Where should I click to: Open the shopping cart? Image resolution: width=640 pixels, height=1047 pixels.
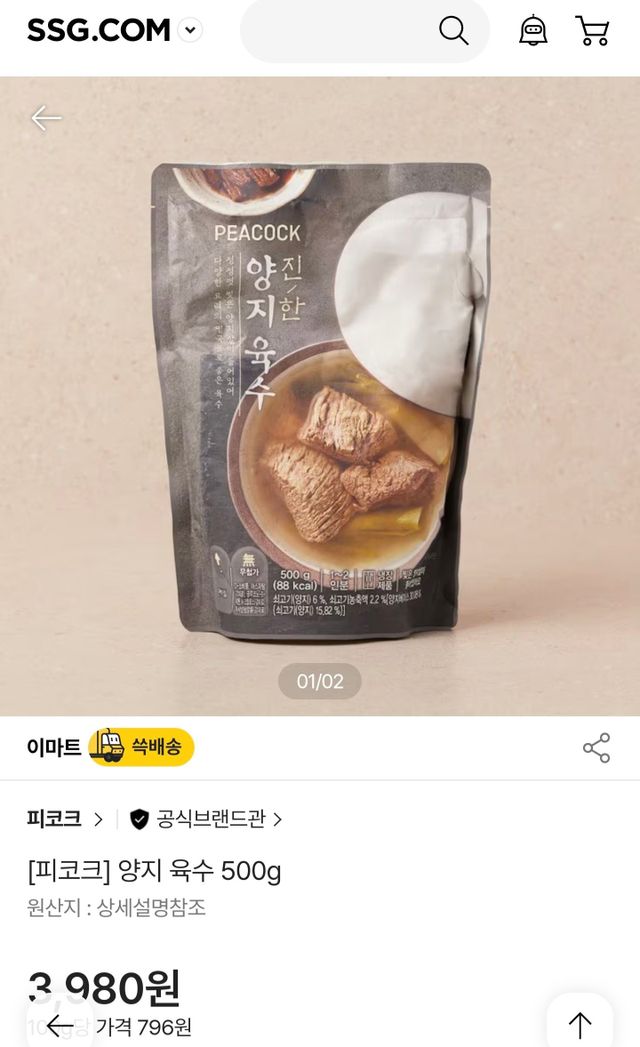592,31
